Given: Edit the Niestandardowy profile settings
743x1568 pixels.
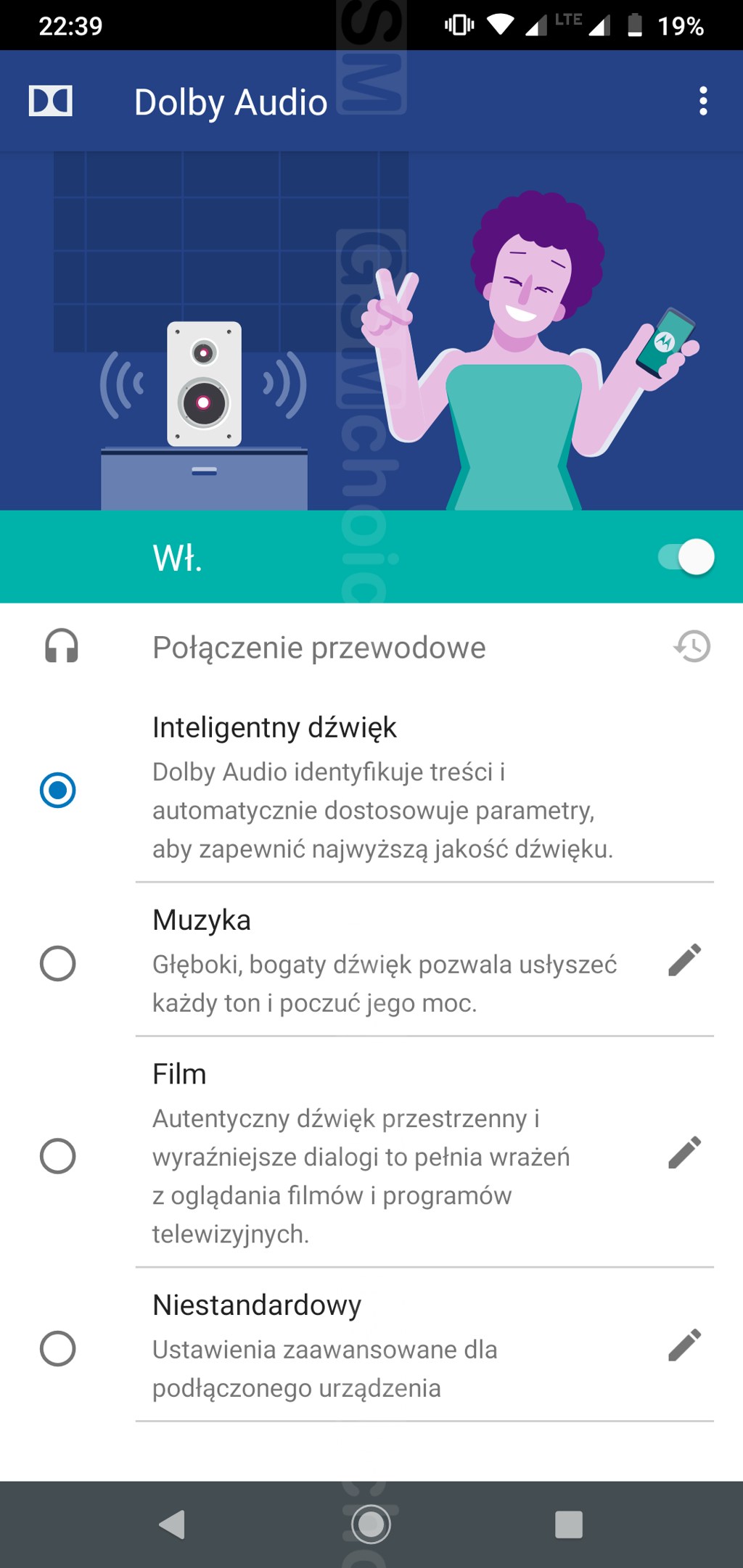Looking at the screenshot, I should coord(684,1345).
